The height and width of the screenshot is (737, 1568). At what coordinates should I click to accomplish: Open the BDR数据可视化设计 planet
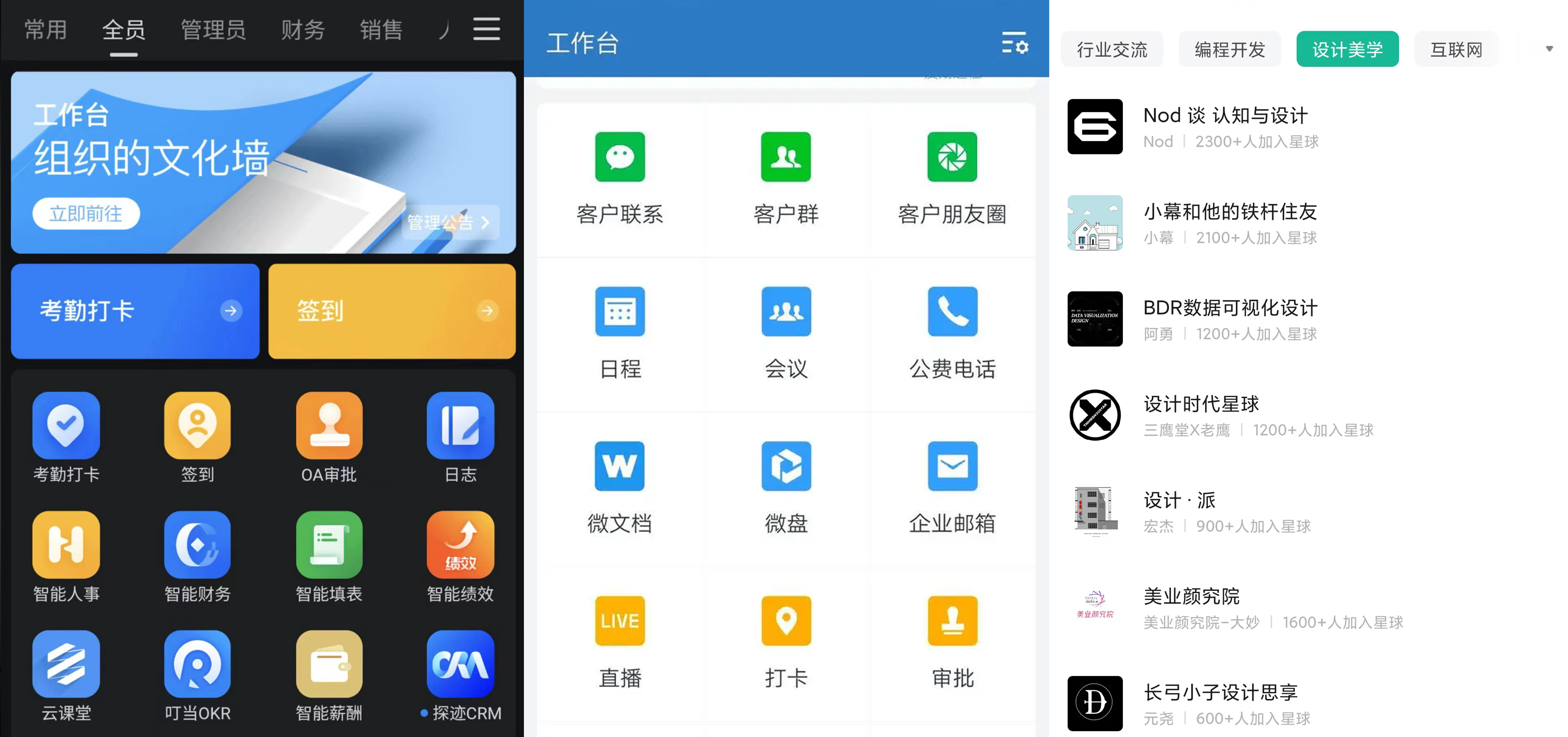[1229, 319]
